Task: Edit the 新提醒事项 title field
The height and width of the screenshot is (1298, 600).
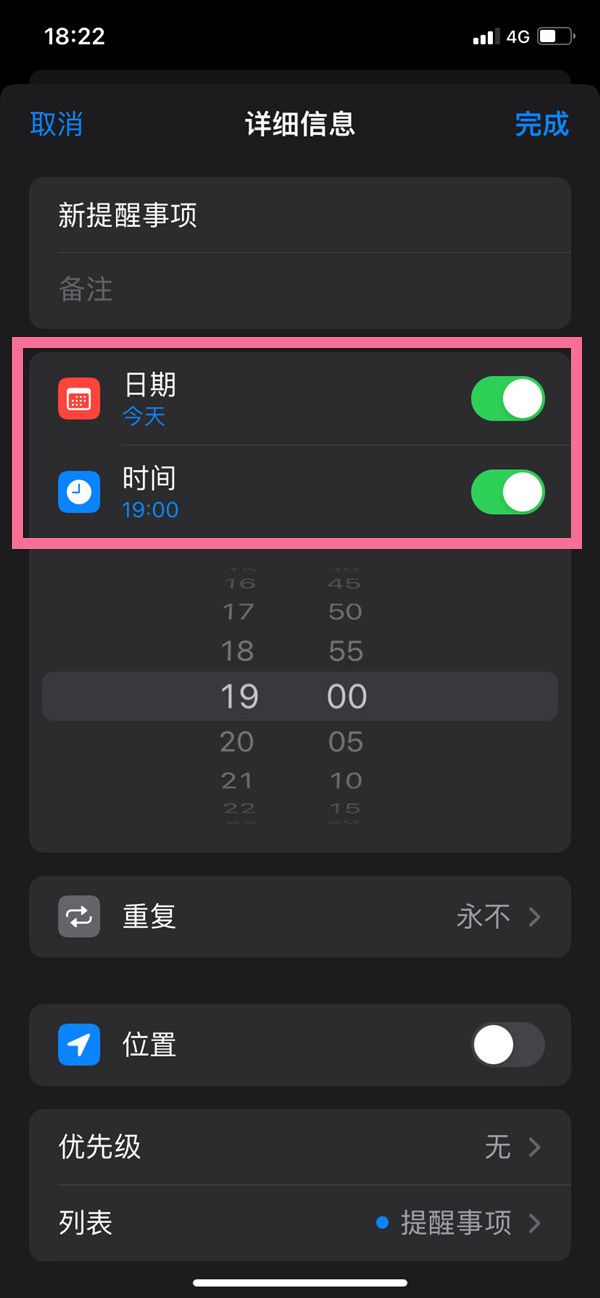Action: pyautogui.click(x=300, y=215)
